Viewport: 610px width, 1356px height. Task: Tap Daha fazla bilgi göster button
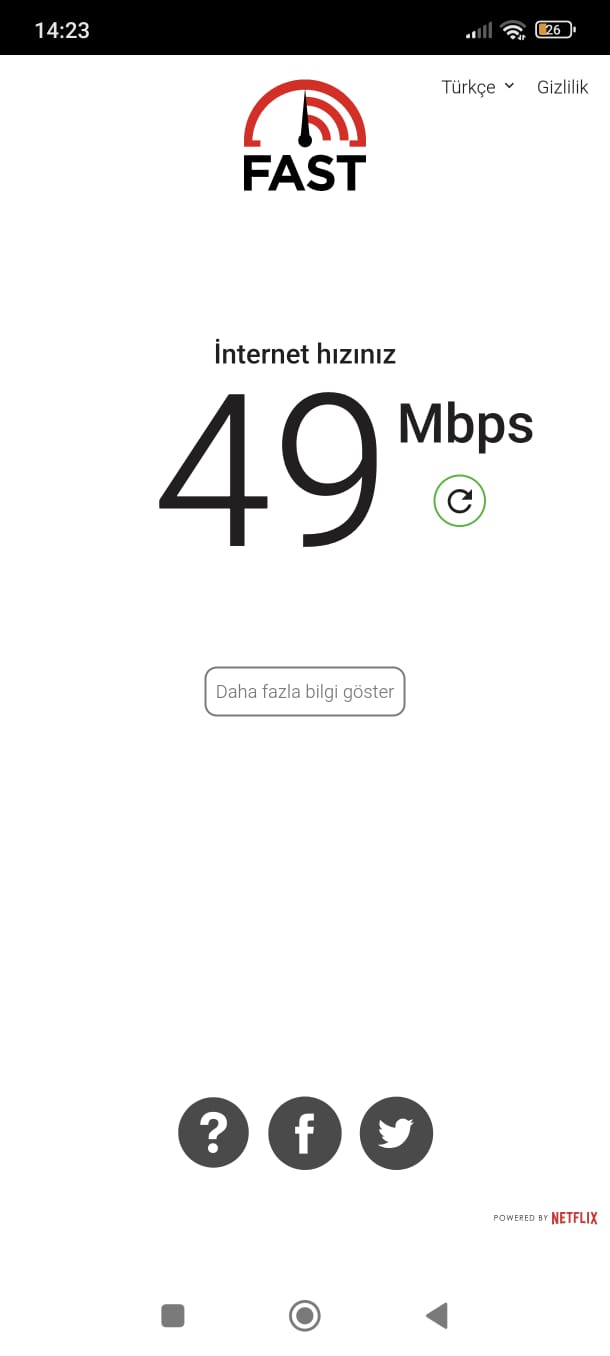pos(305,691)
